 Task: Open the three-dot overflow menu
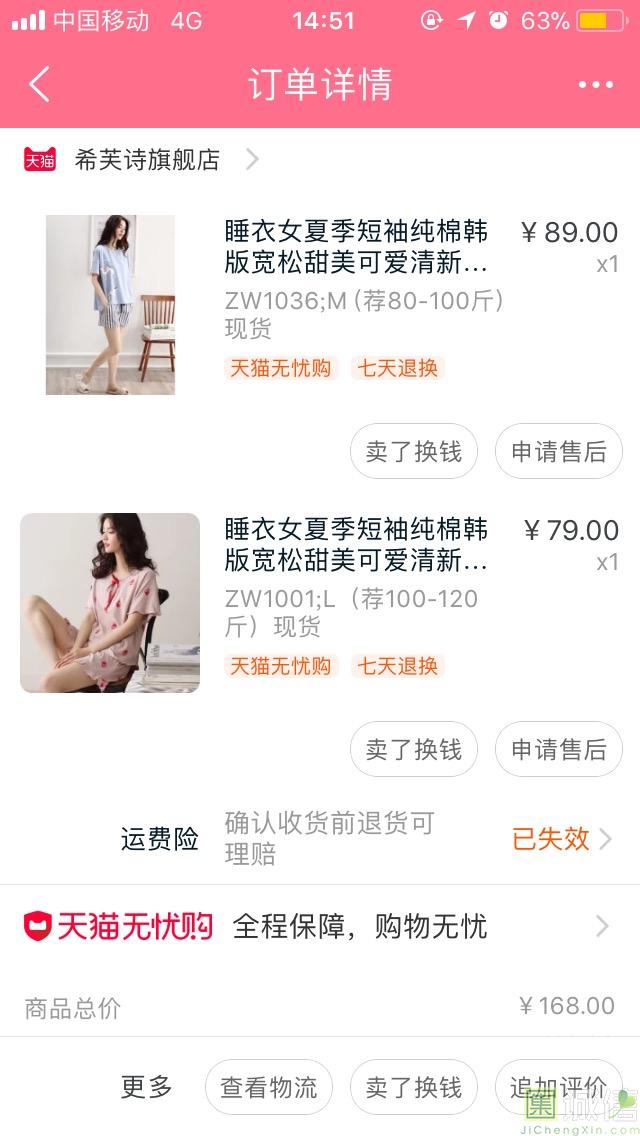(x=595, y=85)
